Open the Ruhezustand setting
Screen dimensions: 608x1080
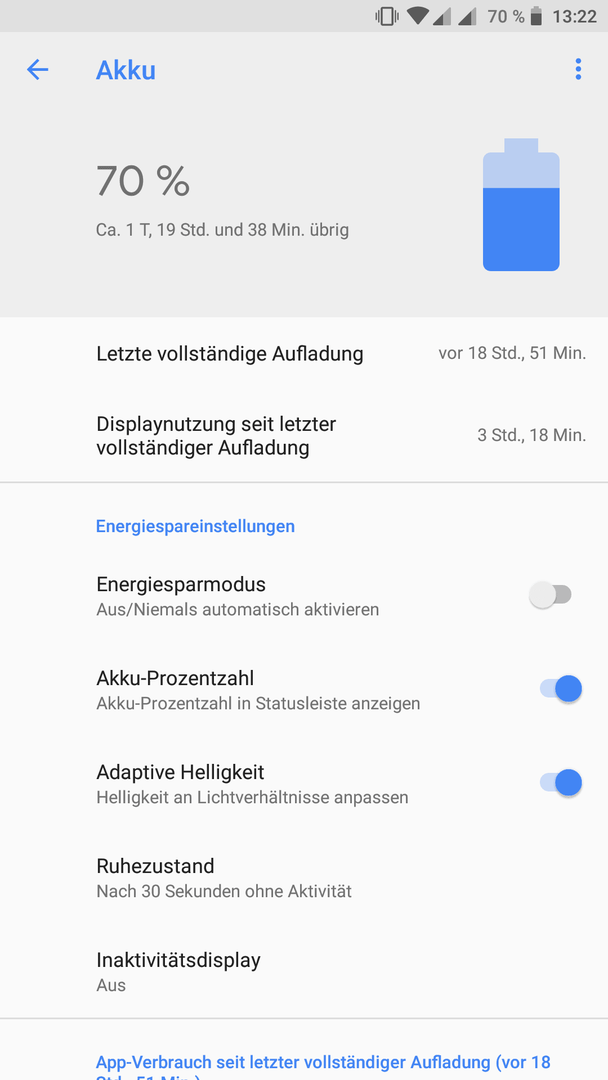pyautogui.click(x=304, y=878)
